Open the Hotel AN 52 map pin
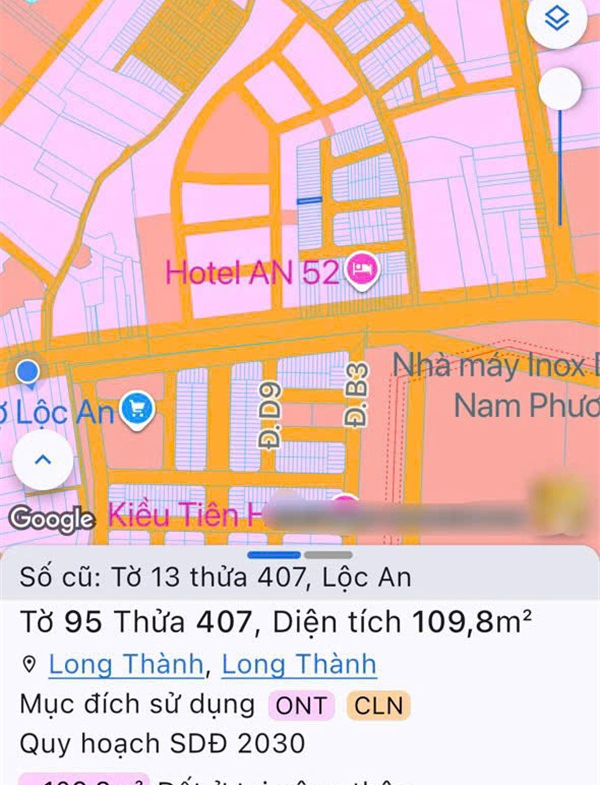The width and height of the screenshot is (600, 785). [361, 270]
